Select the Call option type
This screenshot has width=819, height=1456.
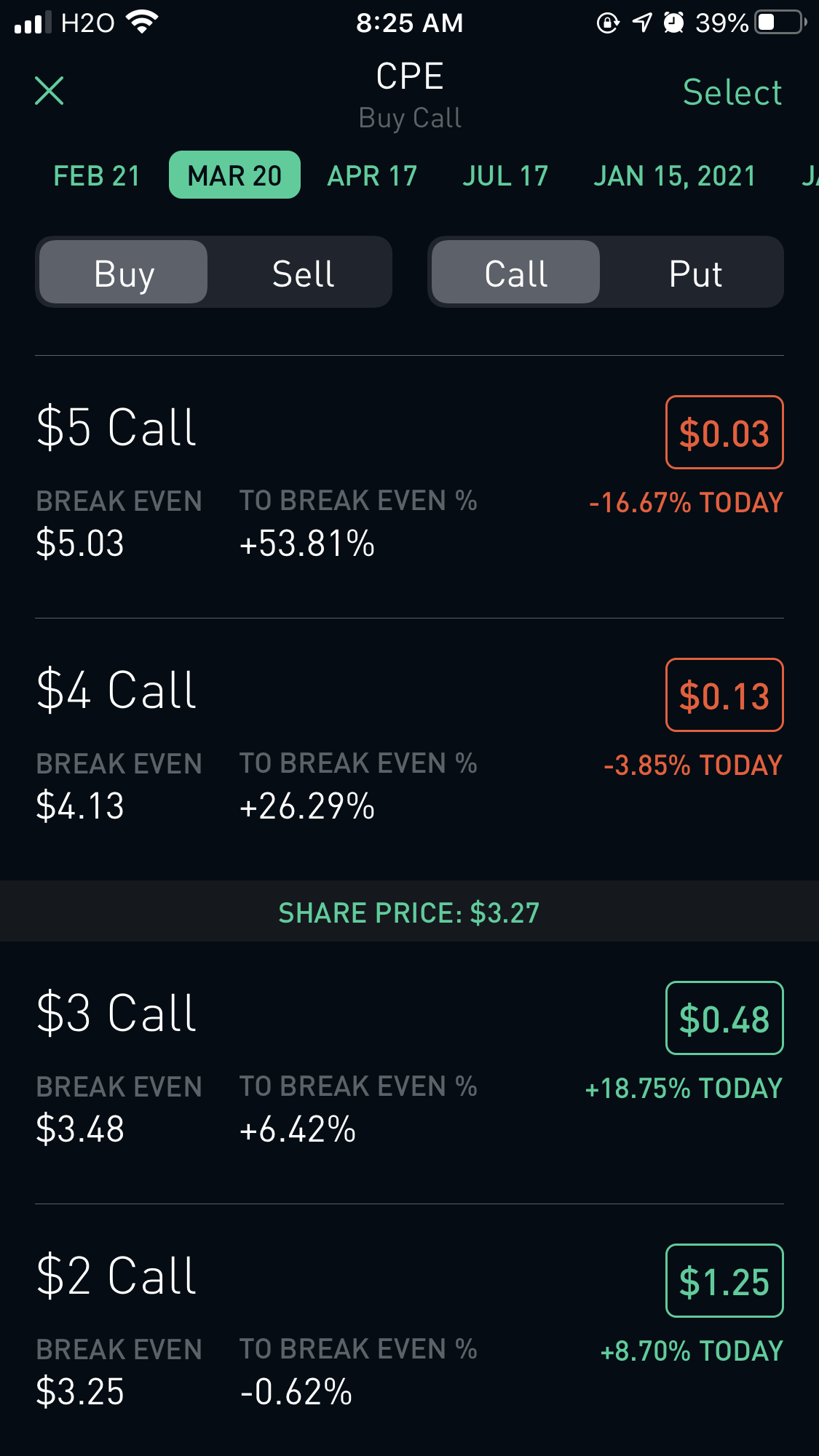(x=515, y=273)
